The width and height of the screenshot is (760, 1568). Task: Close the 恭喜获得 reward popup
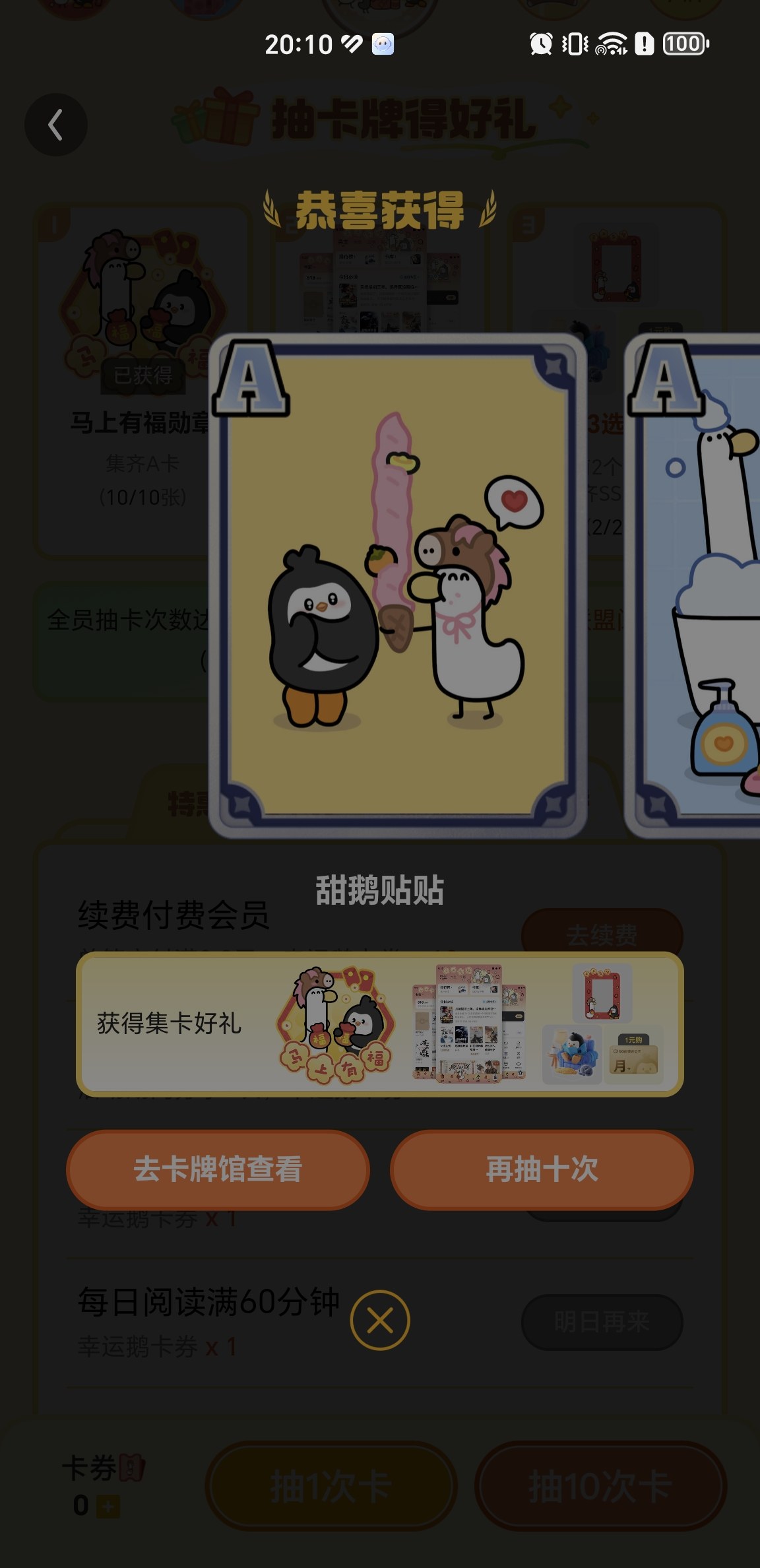tap(380, 1320)
